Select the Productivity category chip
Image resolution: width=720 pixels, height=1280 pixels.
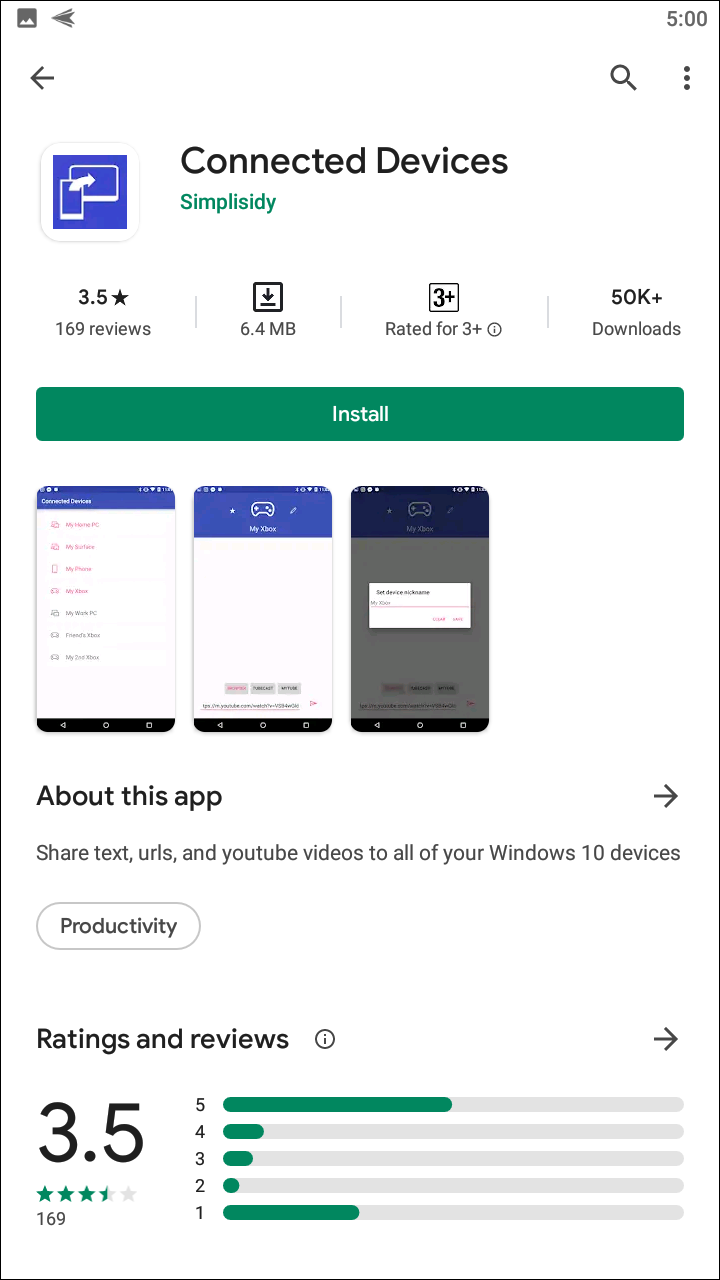tap(118, 926)
